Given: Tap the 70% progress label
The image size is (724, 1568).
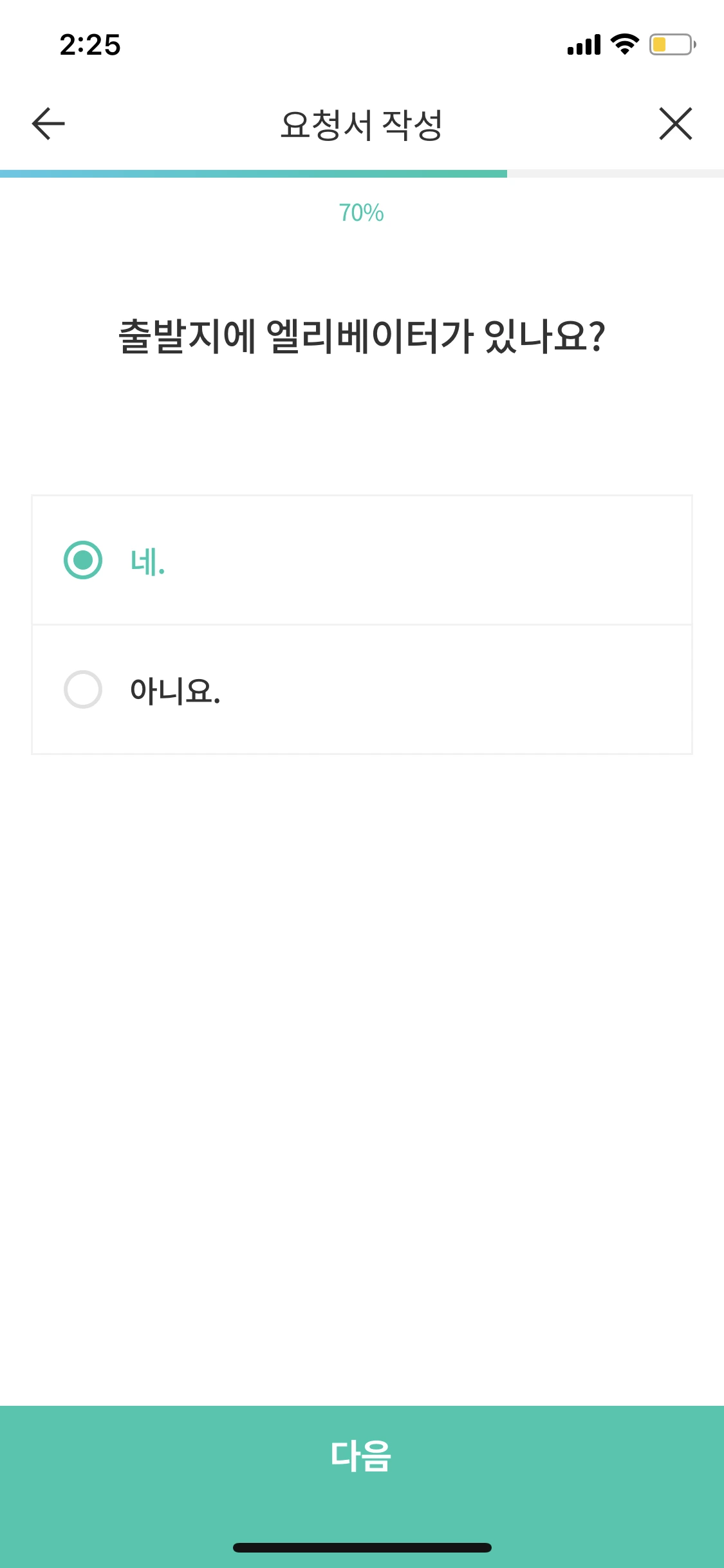Looking at the screenshot, I should pos(362,214).
